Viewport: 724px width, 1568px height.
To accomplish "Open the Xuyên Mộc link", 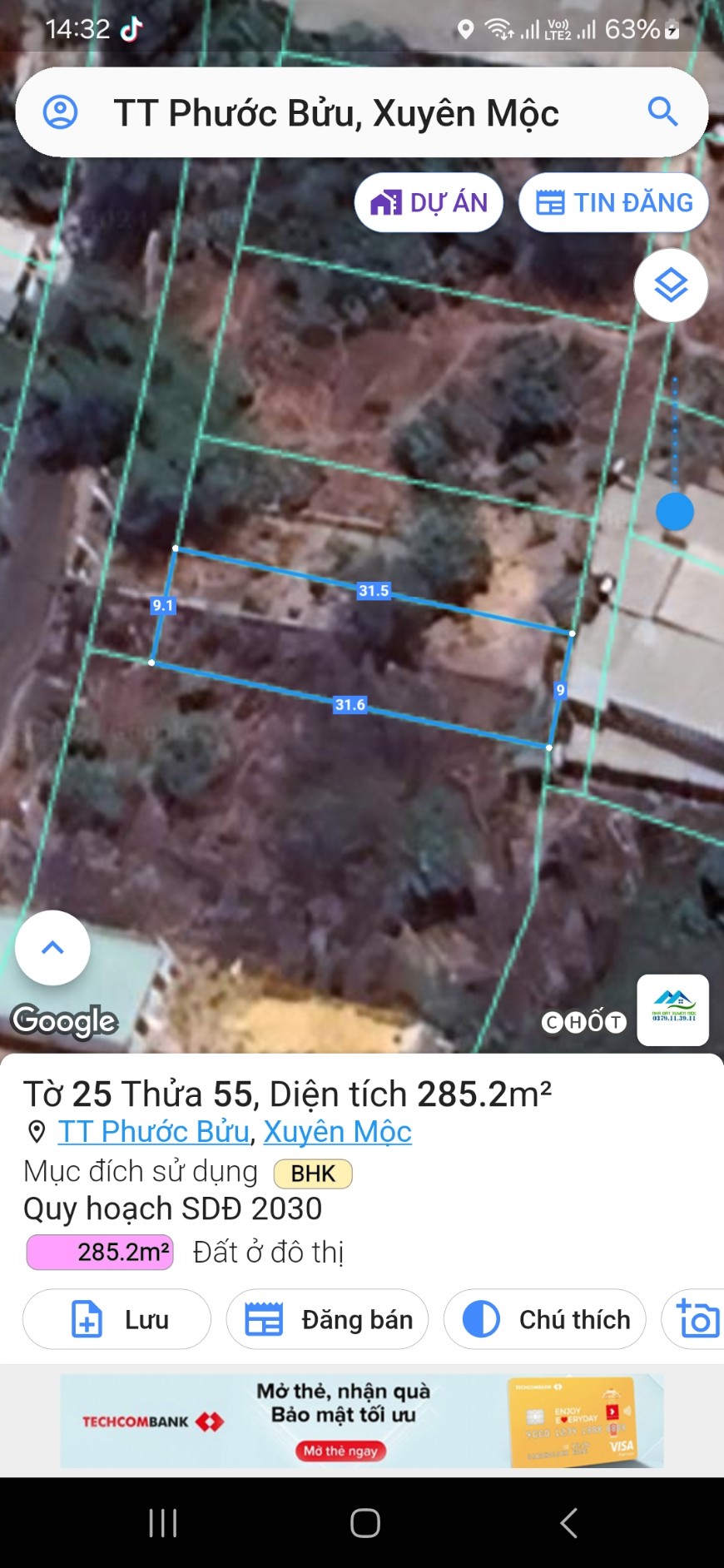I will 337,1132.
